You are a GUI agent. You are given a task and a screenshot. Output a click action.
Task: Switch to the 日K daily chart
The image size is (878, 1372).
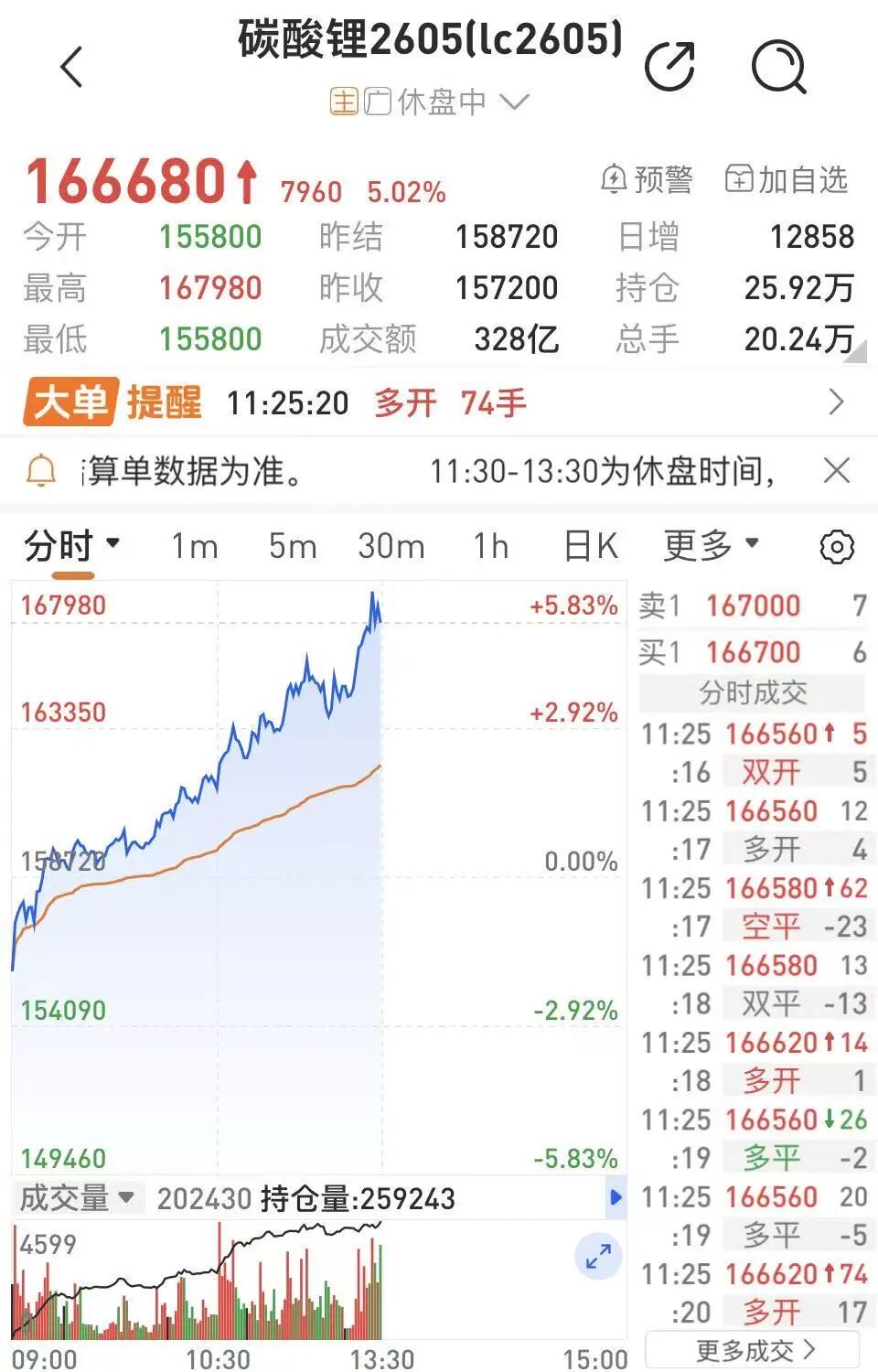tap(591, 546)
